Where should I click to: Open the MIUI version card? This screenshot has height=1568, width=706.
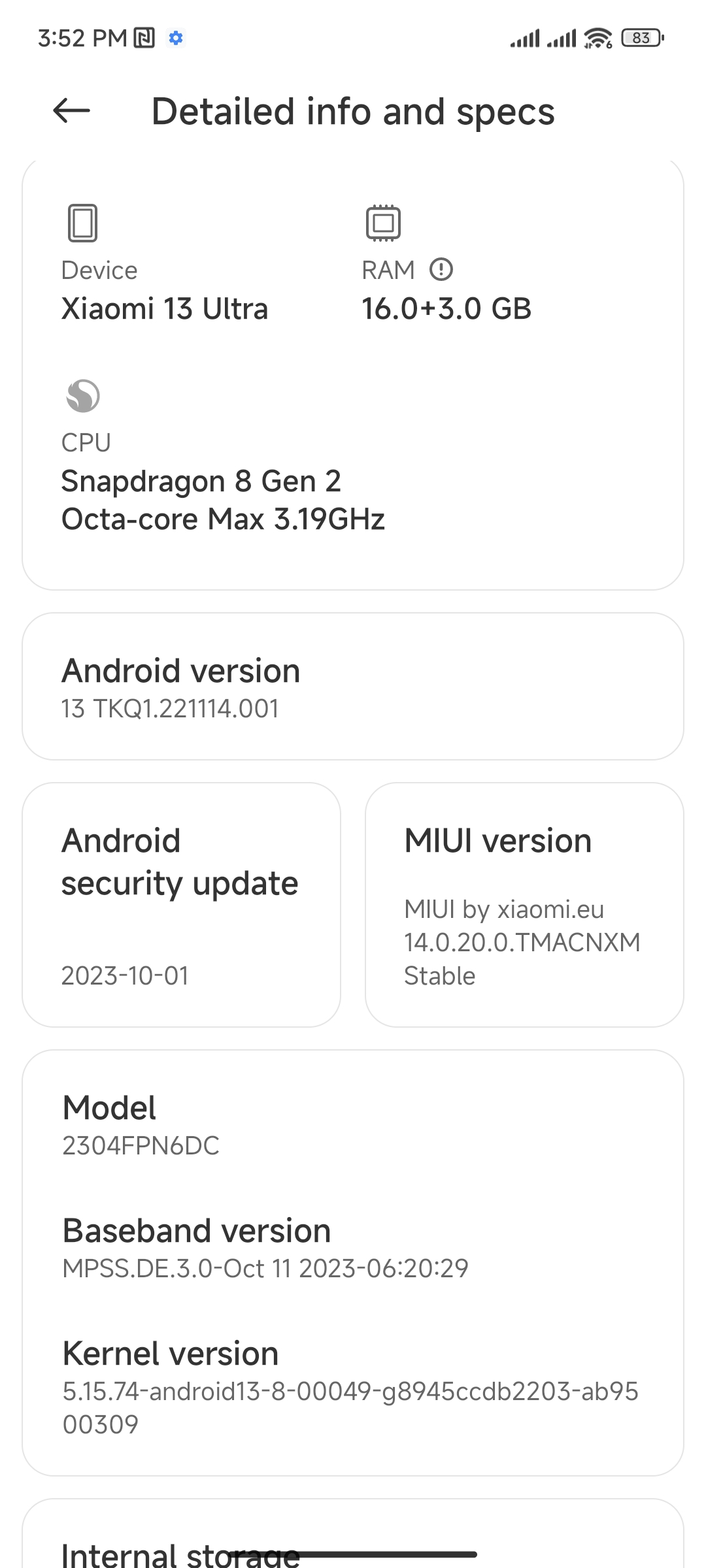pyautogui.click(x=524, y=905)
